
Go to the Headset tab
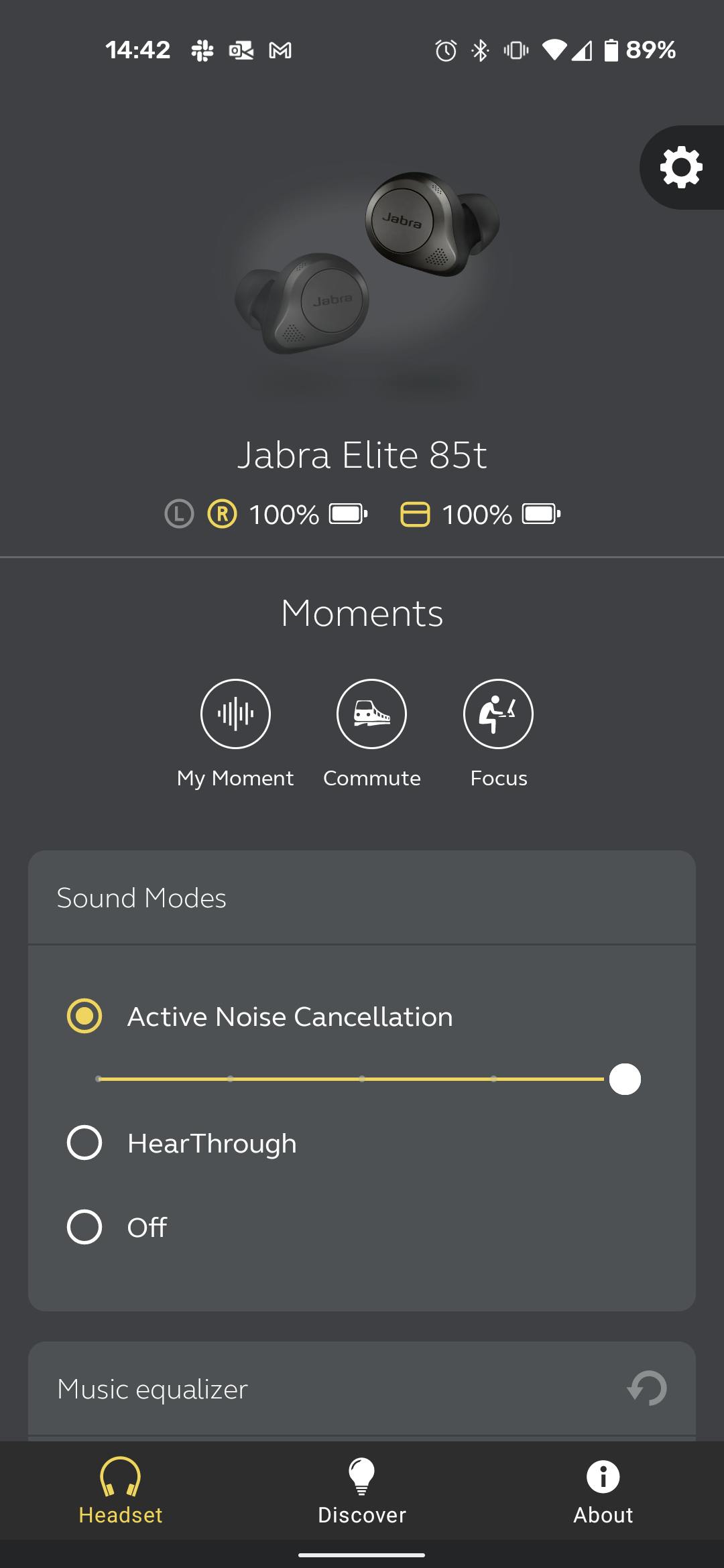click(x=121, y=1491)
